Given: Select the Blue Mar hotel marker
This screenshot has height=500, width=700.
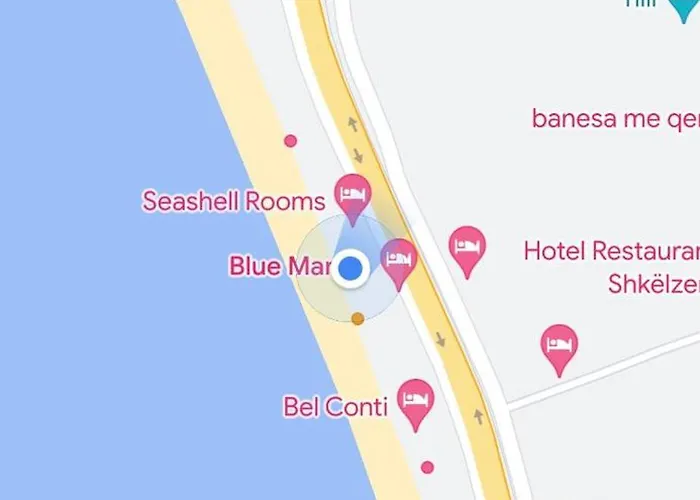Looking at the screenshot, I should [400, 259].
